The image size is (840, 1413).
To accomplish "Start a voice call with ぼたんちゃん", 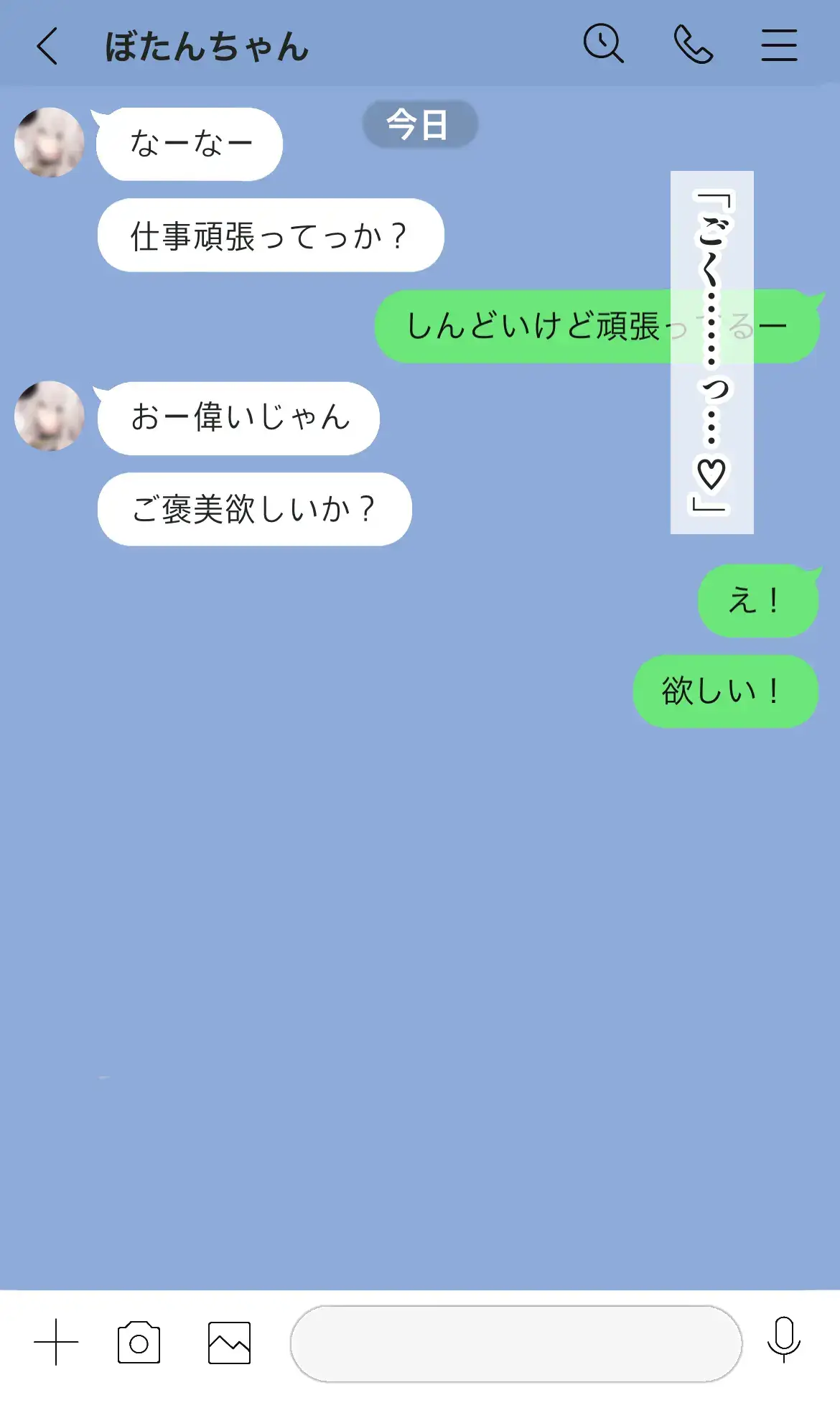I will 693,45.
